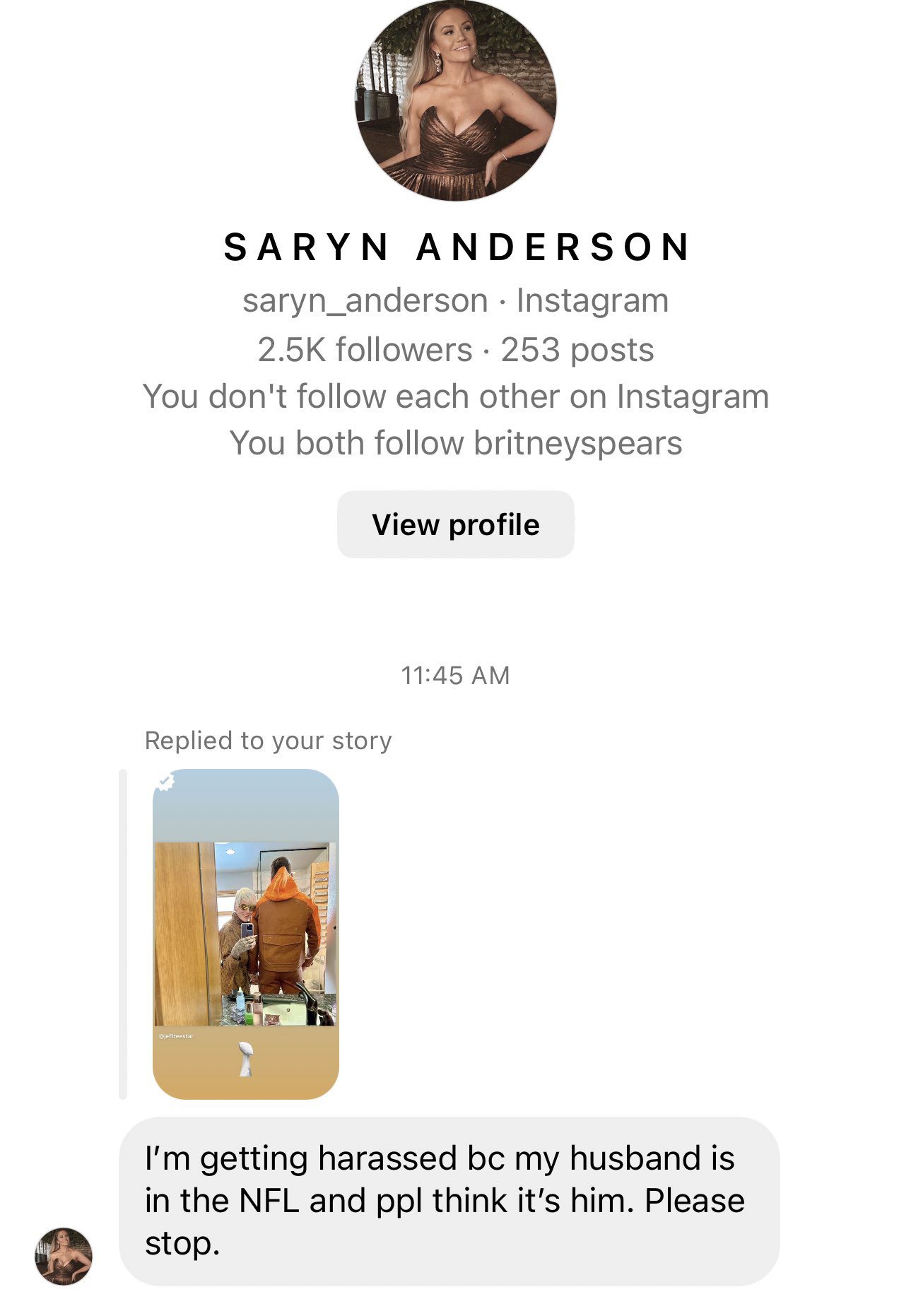Tap the View profile button
911x1316 pixels.
[455, 524]
